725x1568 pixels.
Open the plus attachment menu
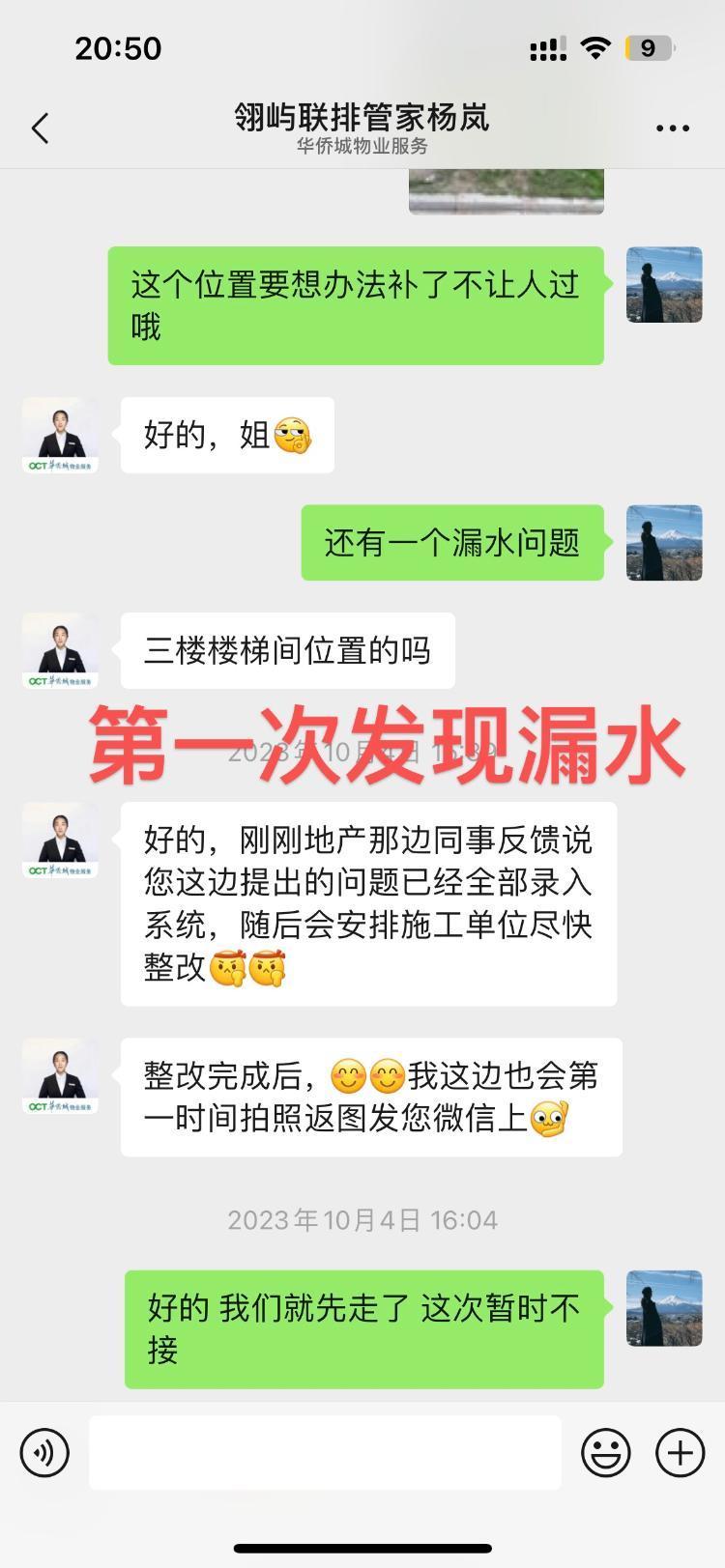pyautogui.click(x=680, y=1452)
